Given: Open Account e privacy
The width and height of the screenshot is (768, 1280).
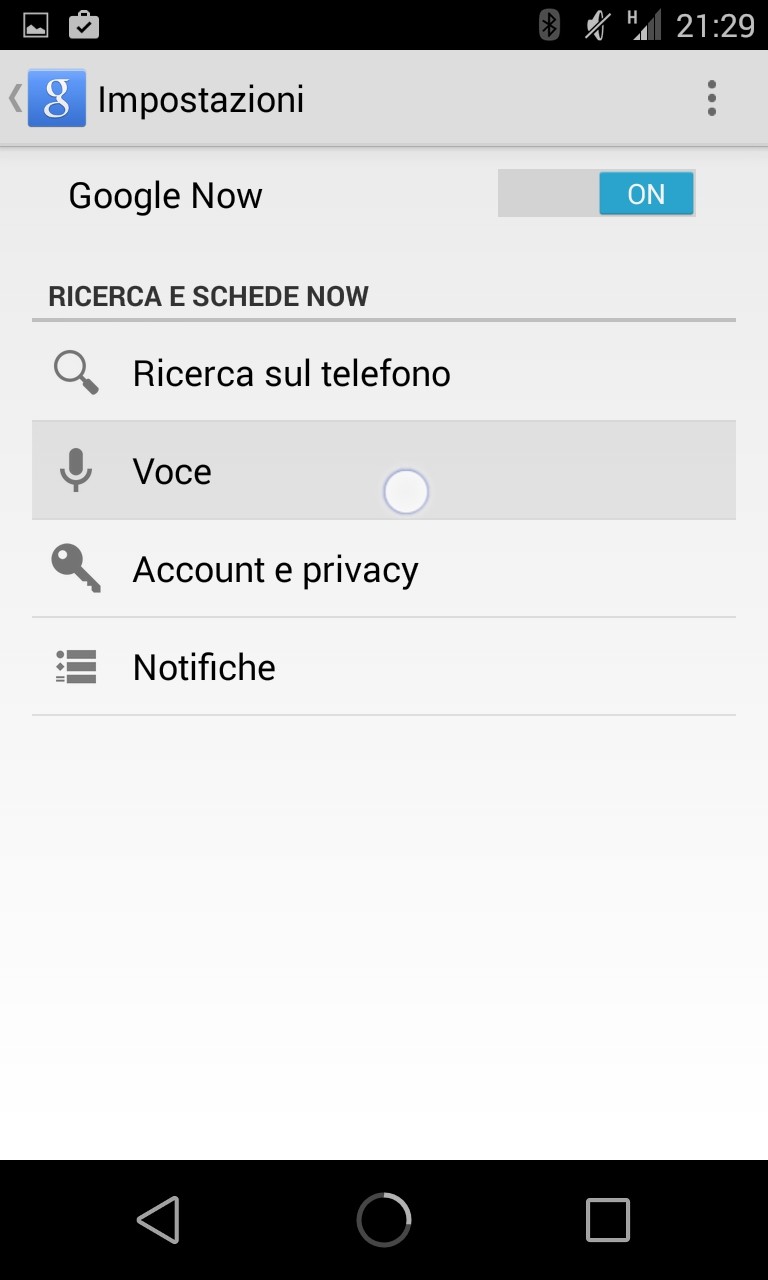Looking at the screenshot, I should 384,569.
